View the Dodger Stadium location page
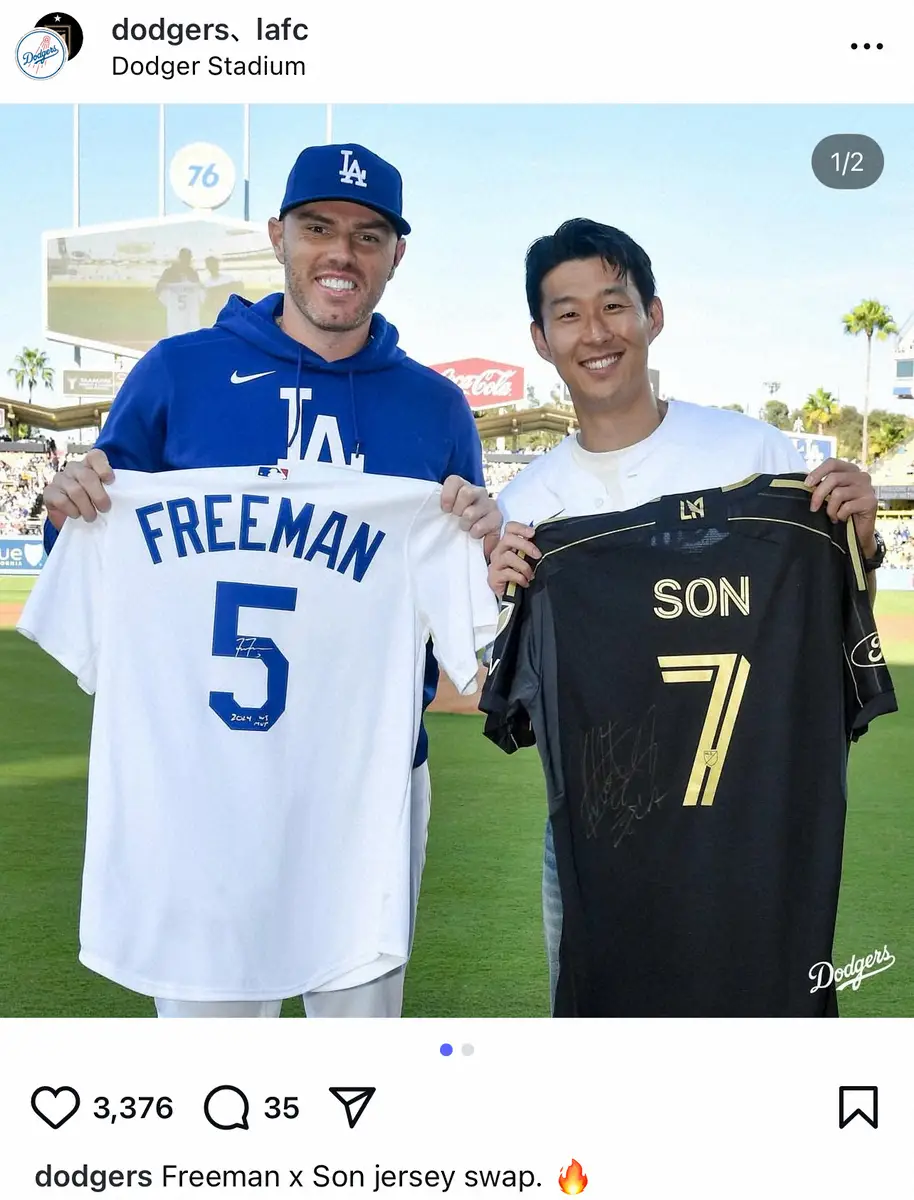The image size is (914, 1200). [x=208, y=67]
